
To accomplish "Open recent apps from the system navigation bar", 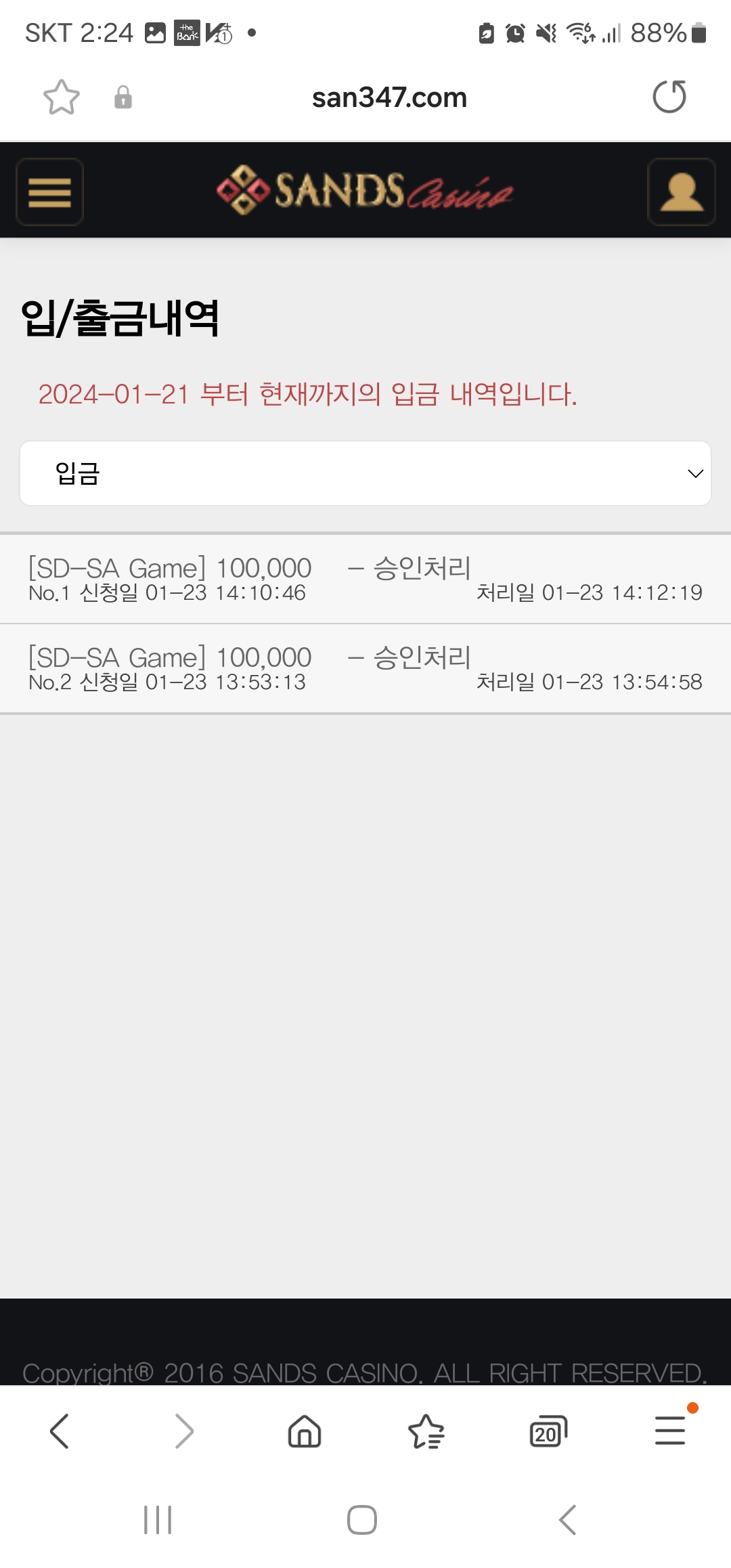I will point(158,1520).
